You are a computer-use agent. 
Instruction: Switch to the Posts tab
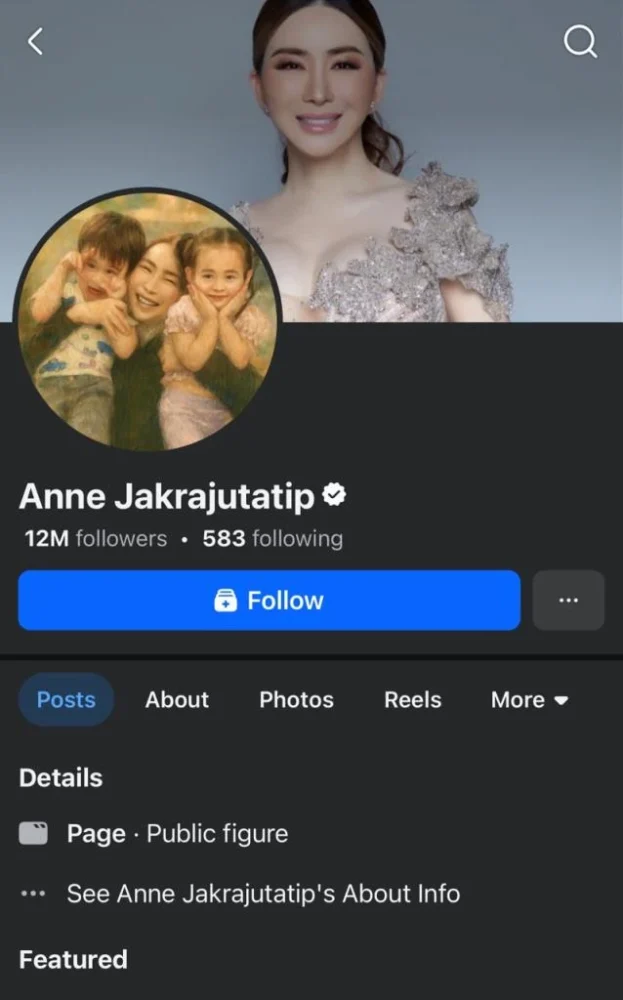[x=66, y=699]
